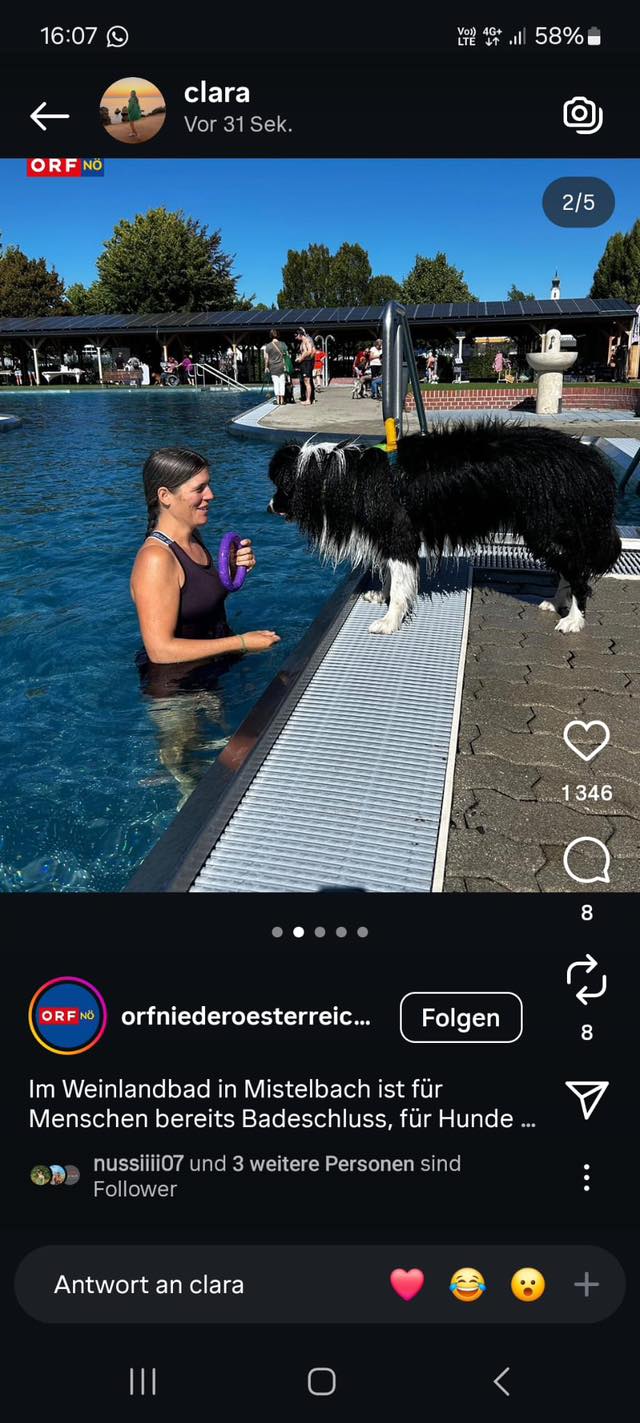Open clara's profile picture

pyautogui.click(x=133, y=111)
